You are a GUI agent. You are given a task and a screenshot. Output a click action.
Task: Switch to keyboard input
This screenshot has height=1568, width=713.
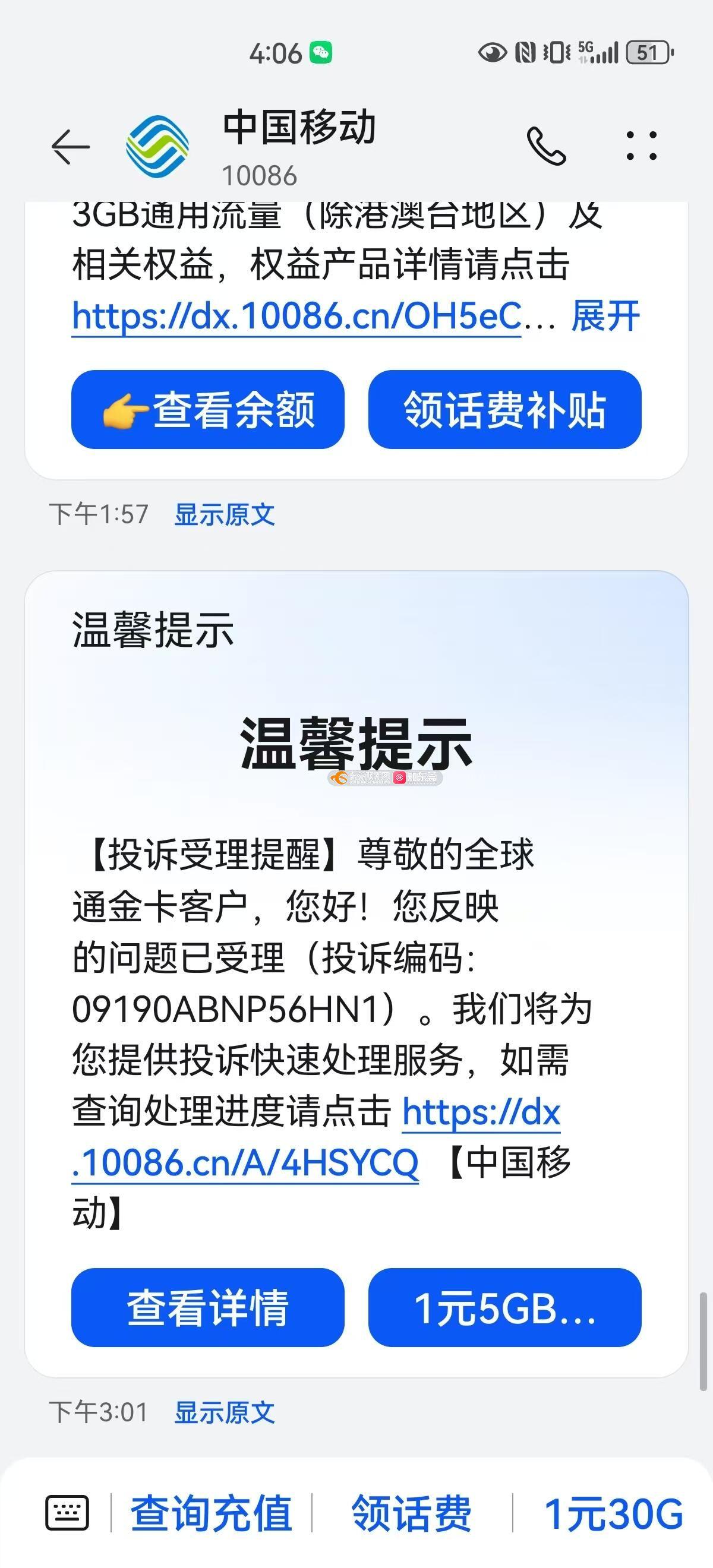coord(67,1513)
